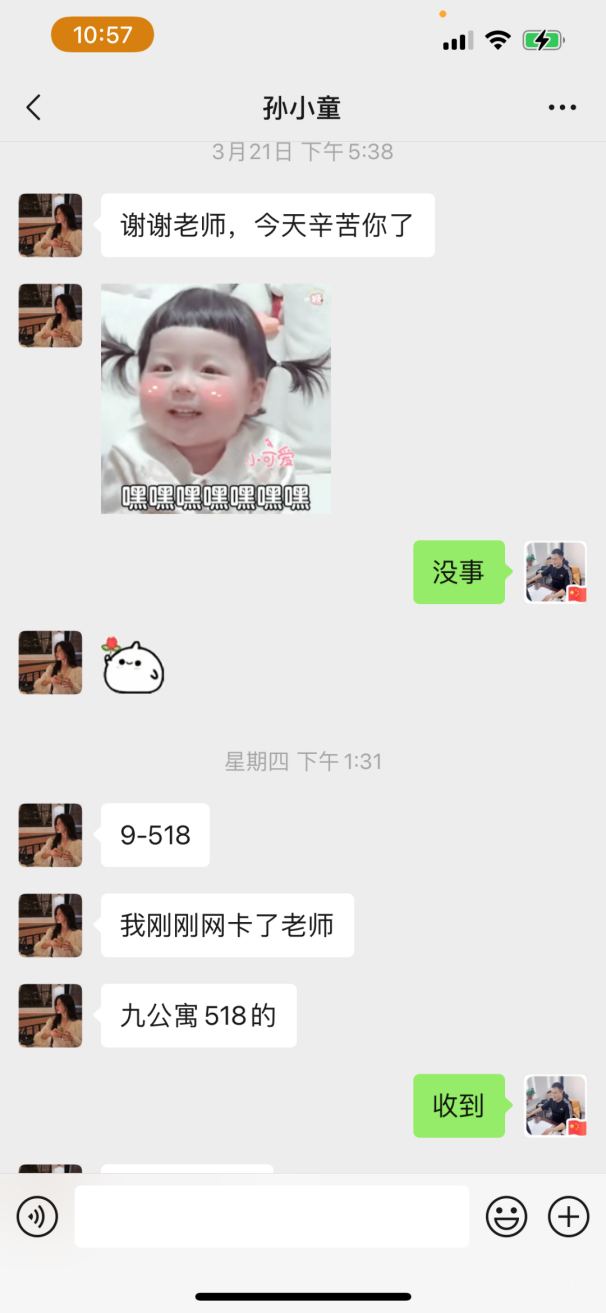Open the plus attachment menu
Screen dimensions: 606x1313
[568, 1217]
